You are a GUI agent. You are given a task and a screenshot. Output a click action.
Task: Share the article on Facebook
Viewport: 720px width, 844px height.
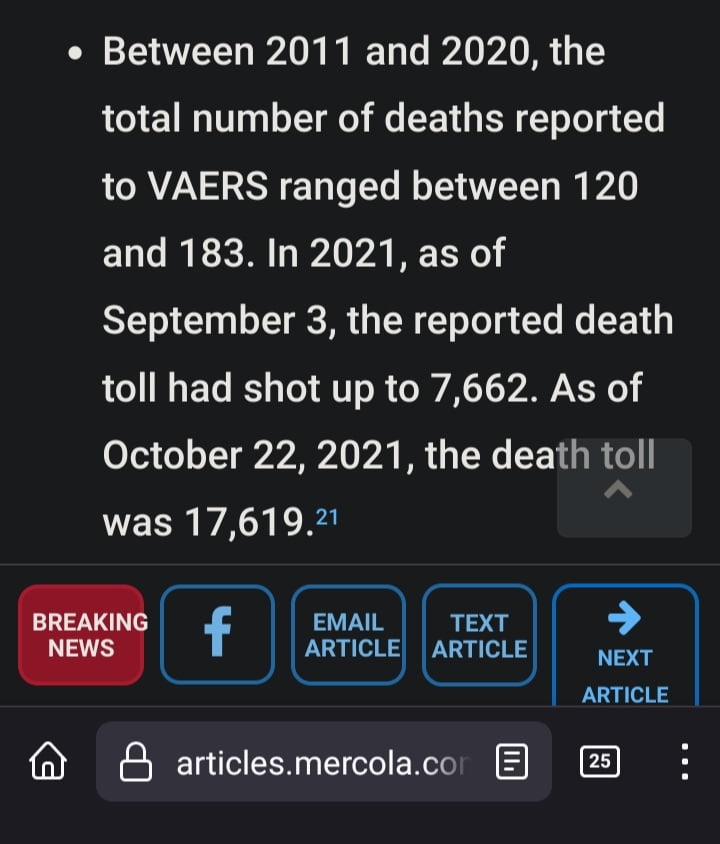pyautogui.click(x=217, y=635)
